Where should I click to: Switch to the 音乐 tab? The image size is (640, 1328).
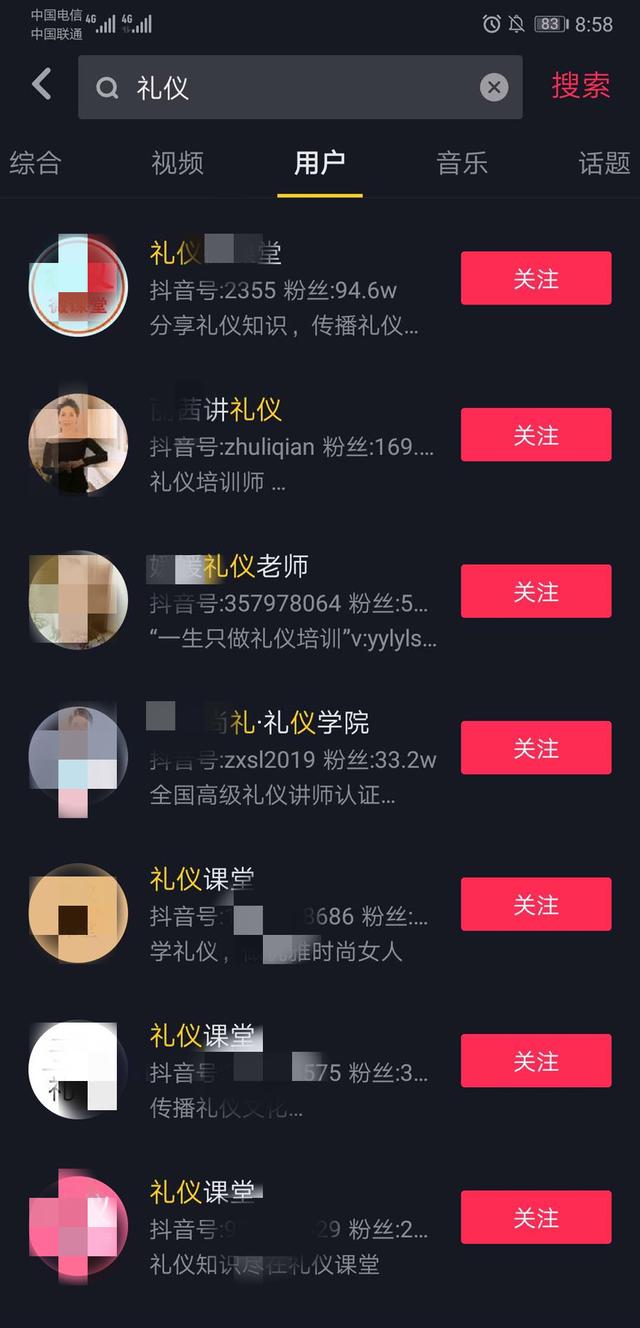point(462,163)
